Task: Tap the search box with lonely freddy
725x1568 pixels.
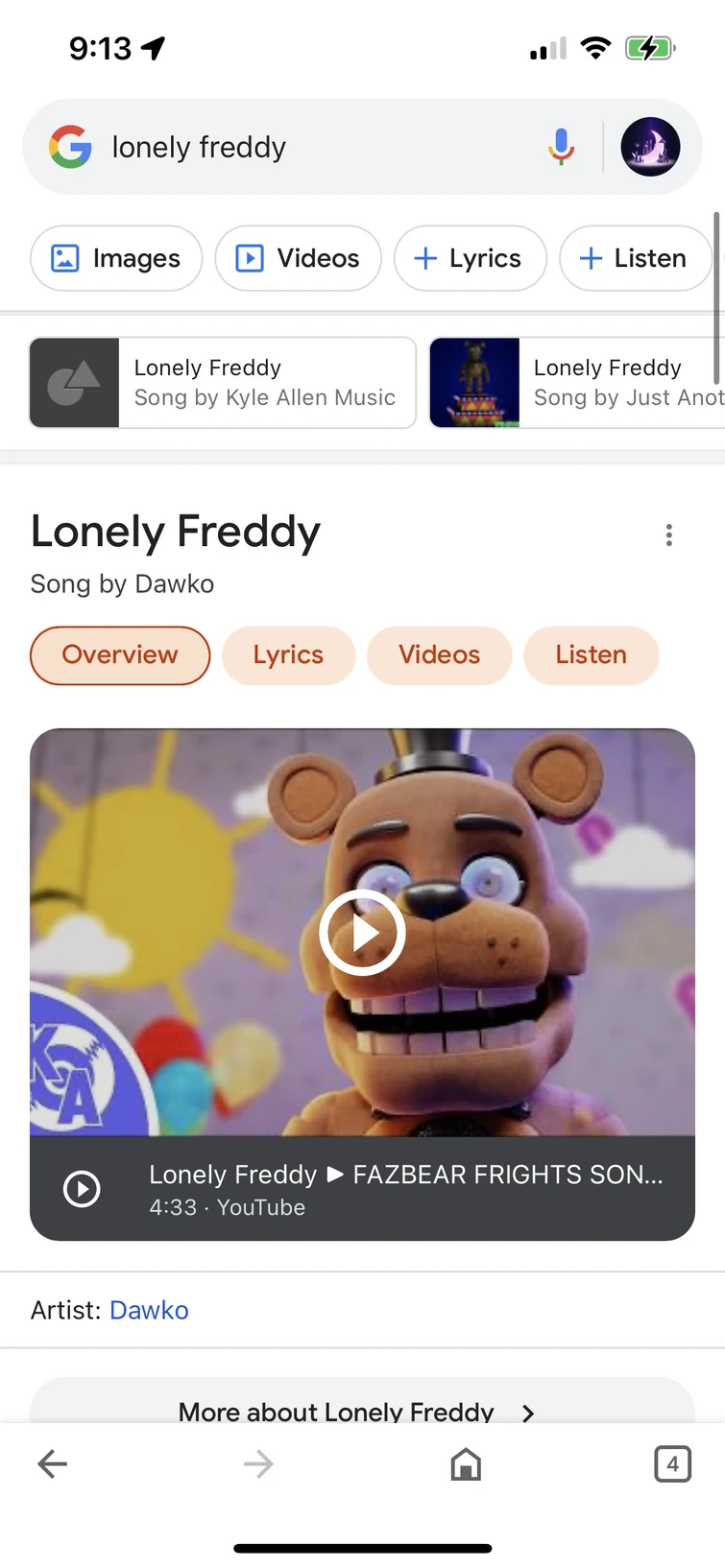Action: tap(317, 147)
